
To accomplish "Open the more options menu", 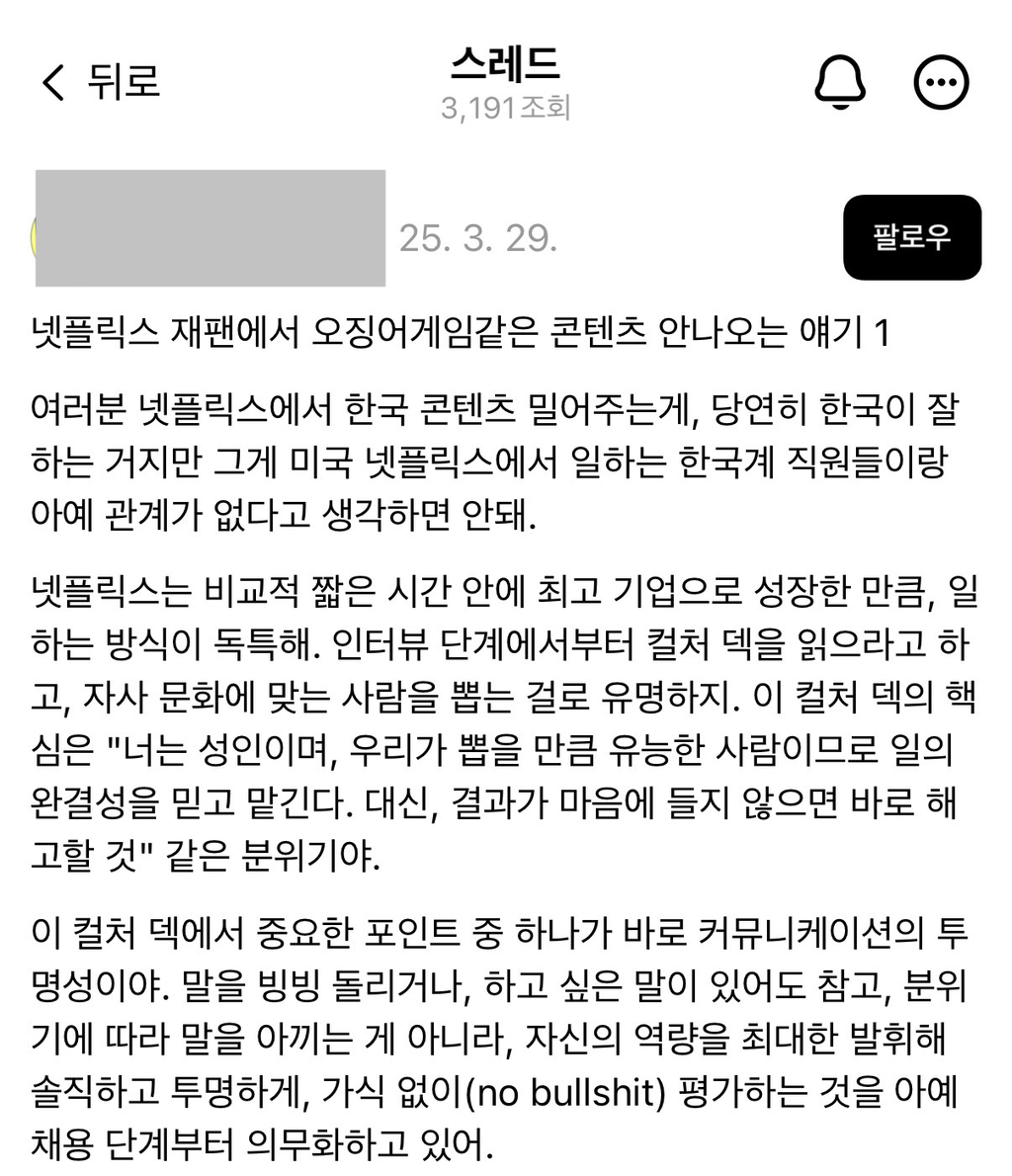I will click(x=942, y=83).
